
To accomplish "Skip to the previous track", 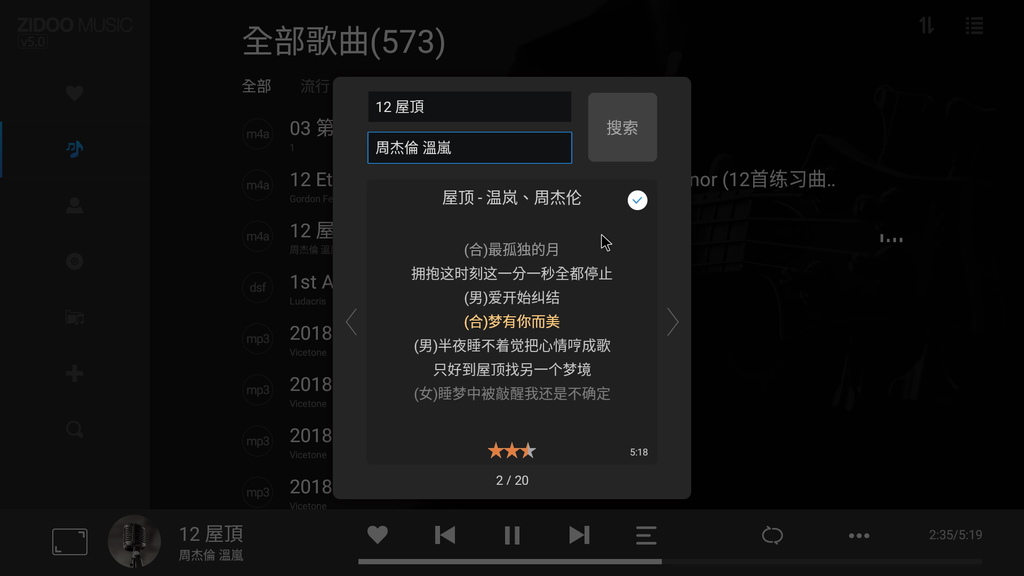I will (x=445, y=535).
